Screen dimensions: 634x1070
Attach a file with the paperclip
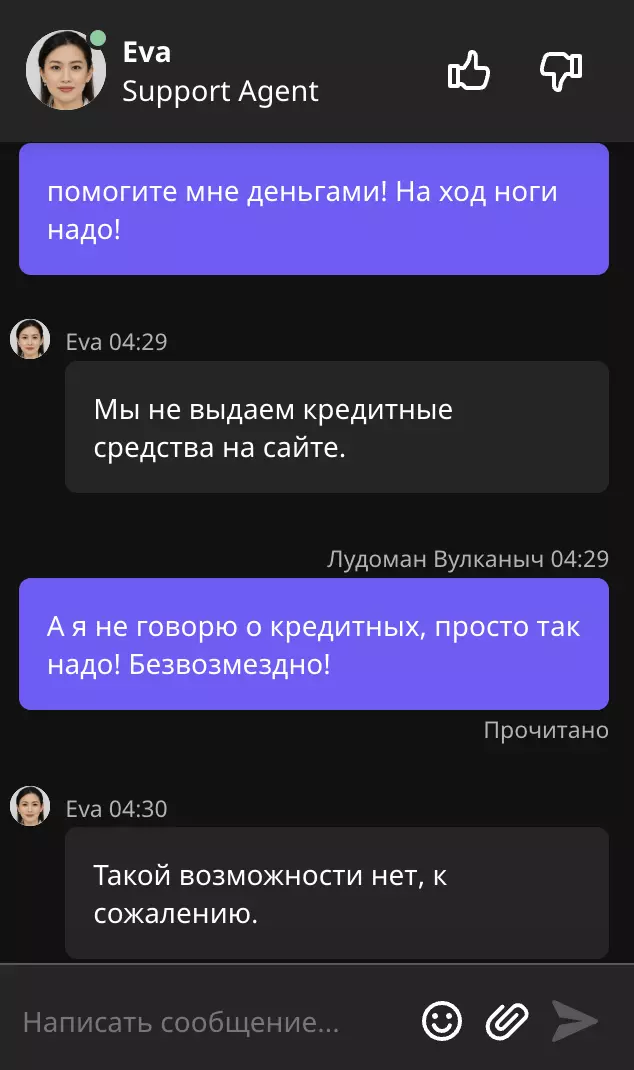click(507, 1021)
